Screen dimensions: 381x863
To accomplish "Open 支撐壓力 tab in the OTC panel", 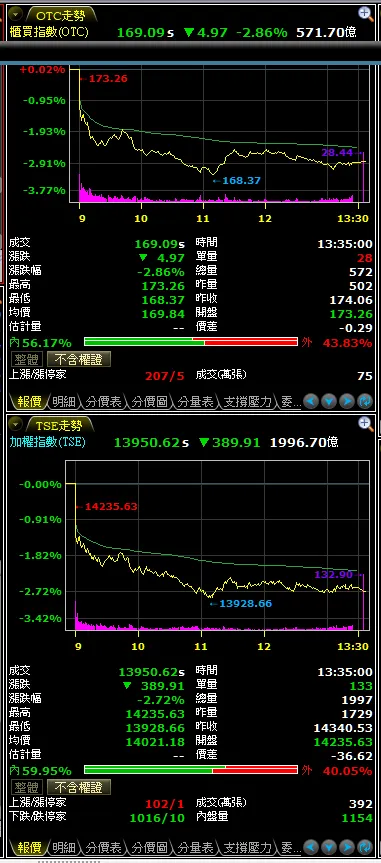I will tap(247, 402).
